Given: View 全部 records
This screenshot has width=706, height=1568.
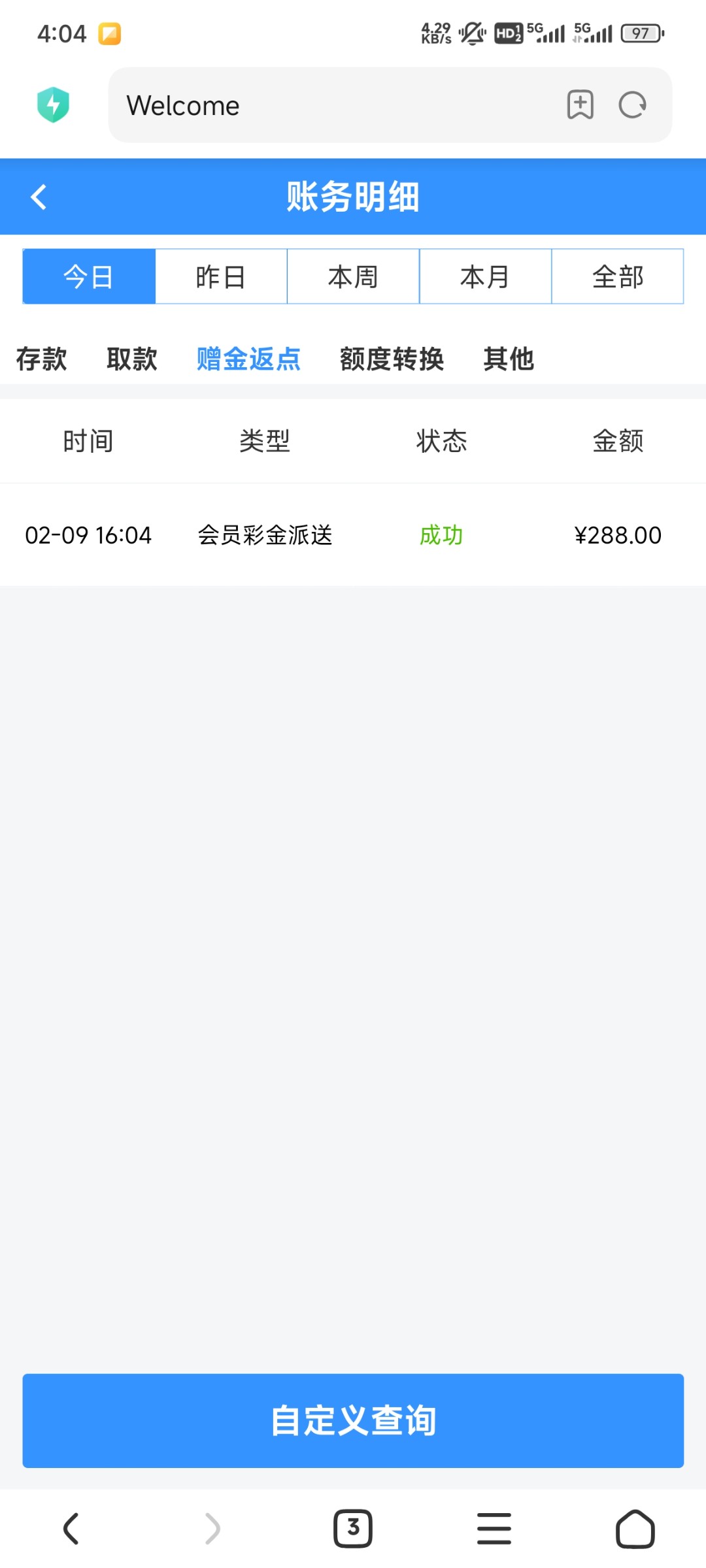Looking at the screenshot, I should 618,276.
